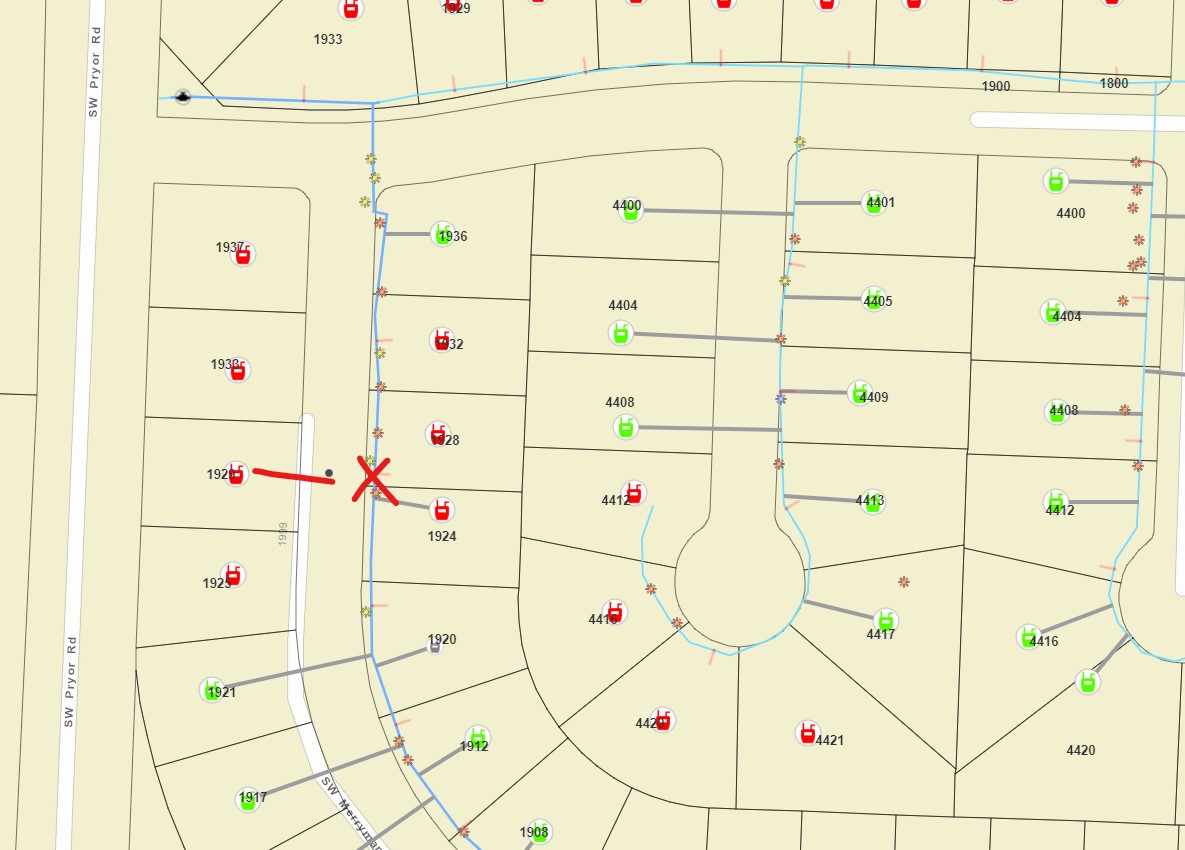Viewport: 1185px width, 850px height.
Task: Tap the green meter marker at 1917
Action: click(x=248, y=799)
